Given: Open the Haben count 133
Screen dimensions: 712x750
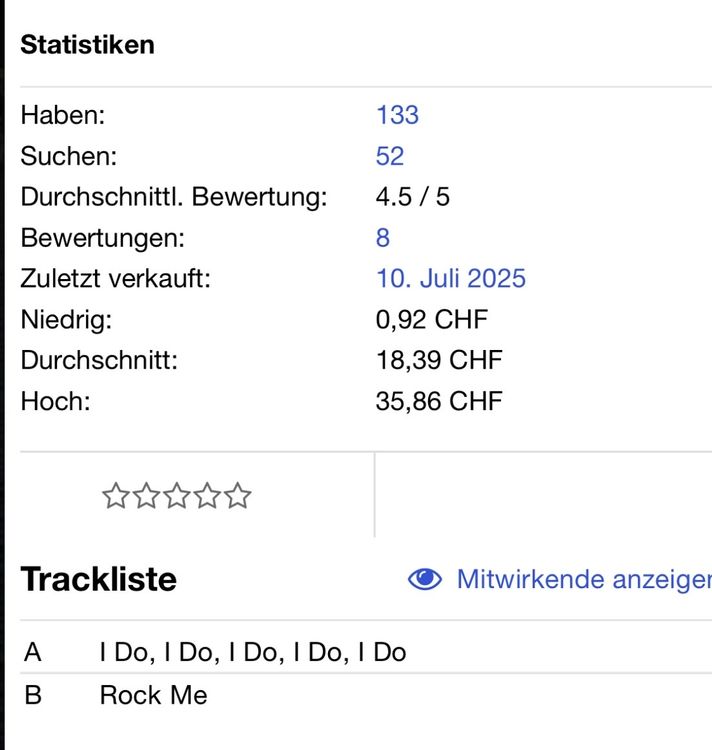Looking at the screenshot, I should (x=397, y=115).
